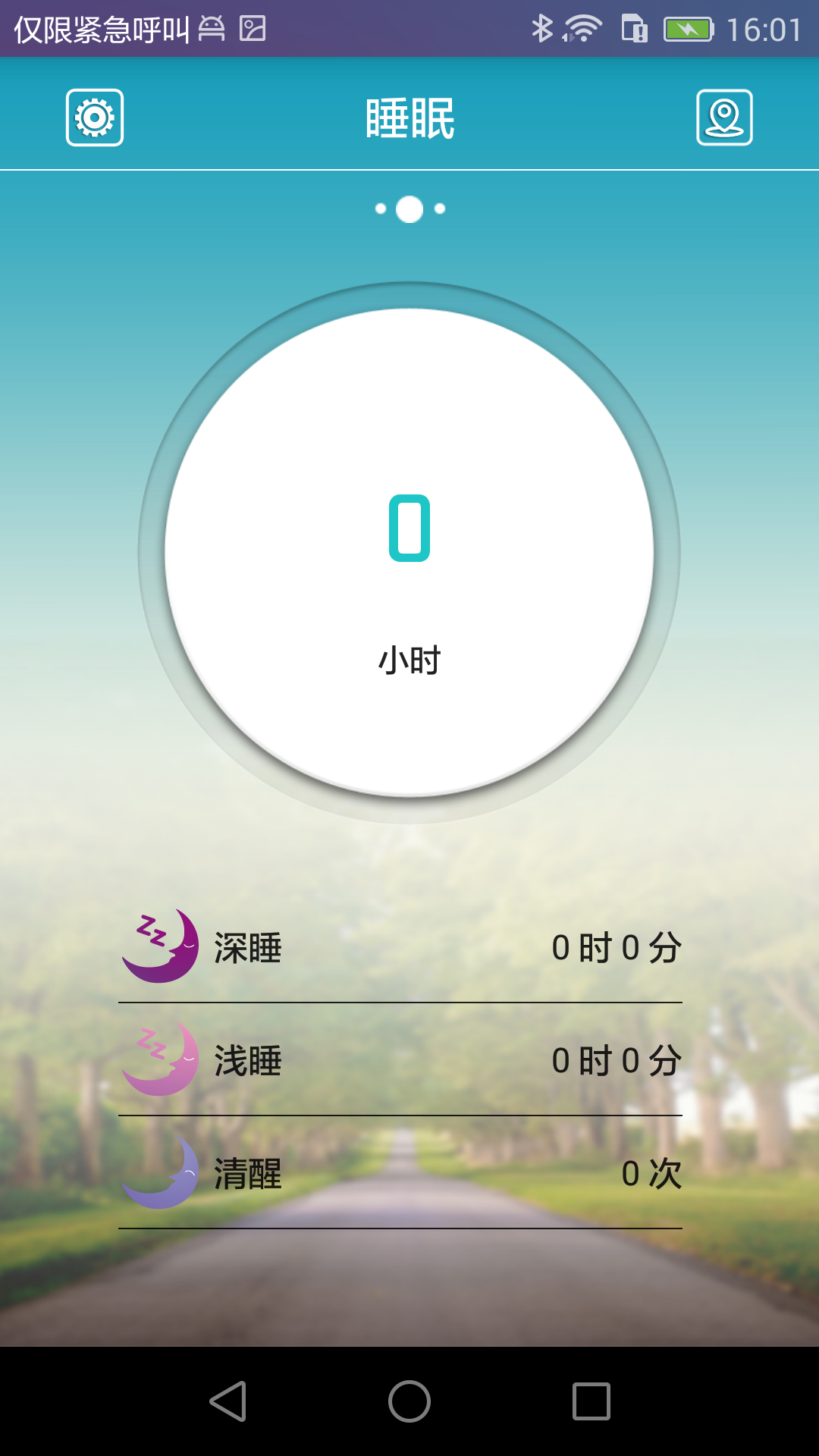The height and width of the screenshot is (1456, 819).
Task: Select the right page indicator dot
Action: point(441,209)
